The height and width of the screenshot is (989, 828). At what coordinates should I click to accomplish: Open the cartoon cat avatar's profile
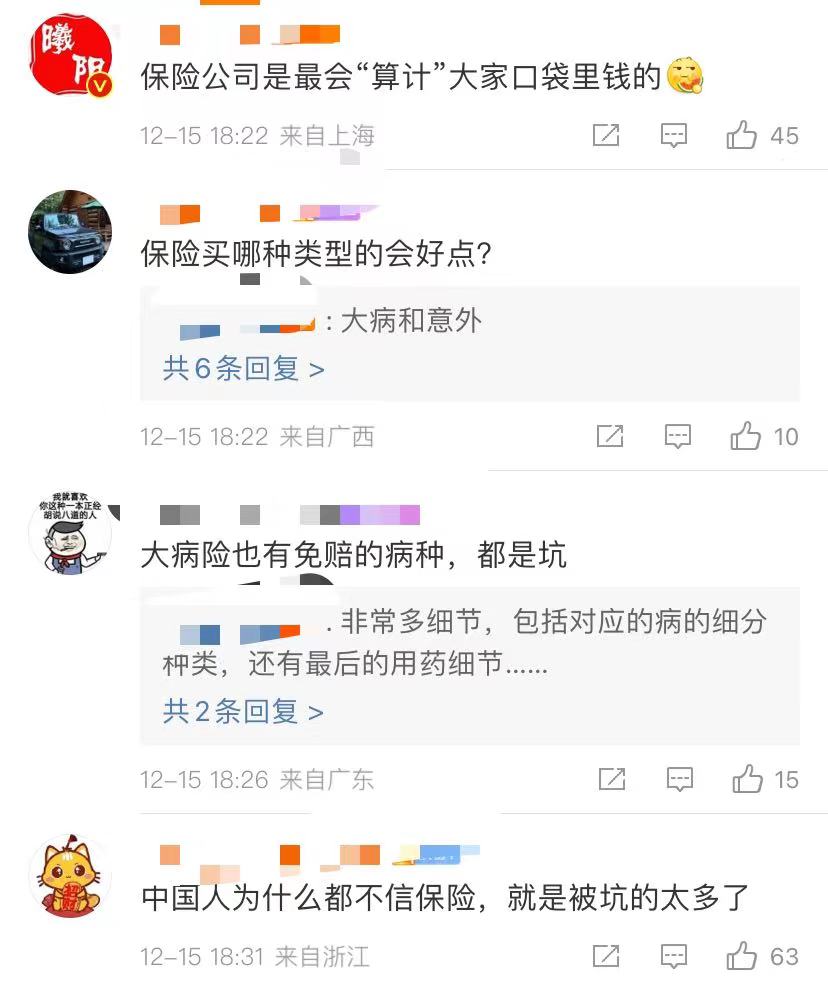click(x=69, y=876)
